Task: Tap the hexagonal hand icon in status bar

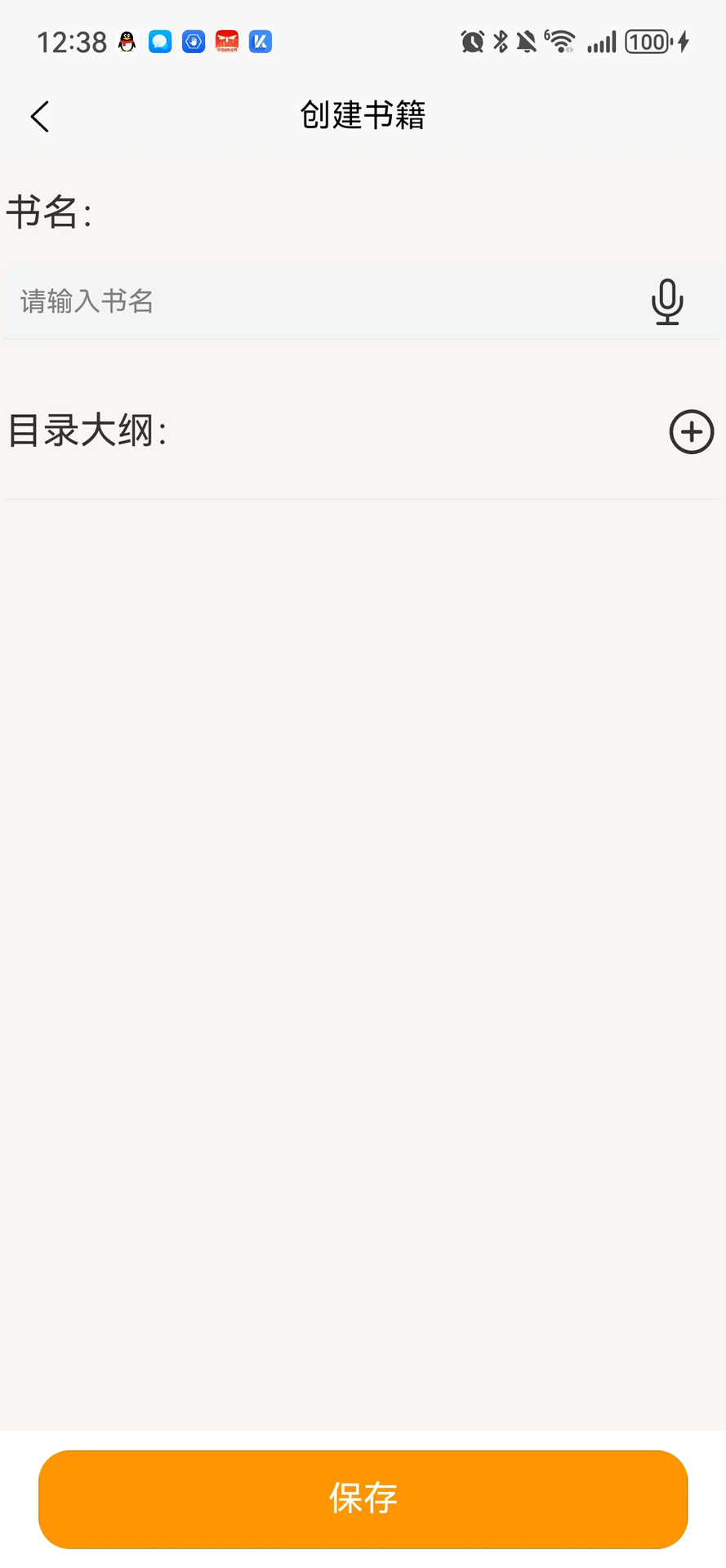Action: (193, 41)
